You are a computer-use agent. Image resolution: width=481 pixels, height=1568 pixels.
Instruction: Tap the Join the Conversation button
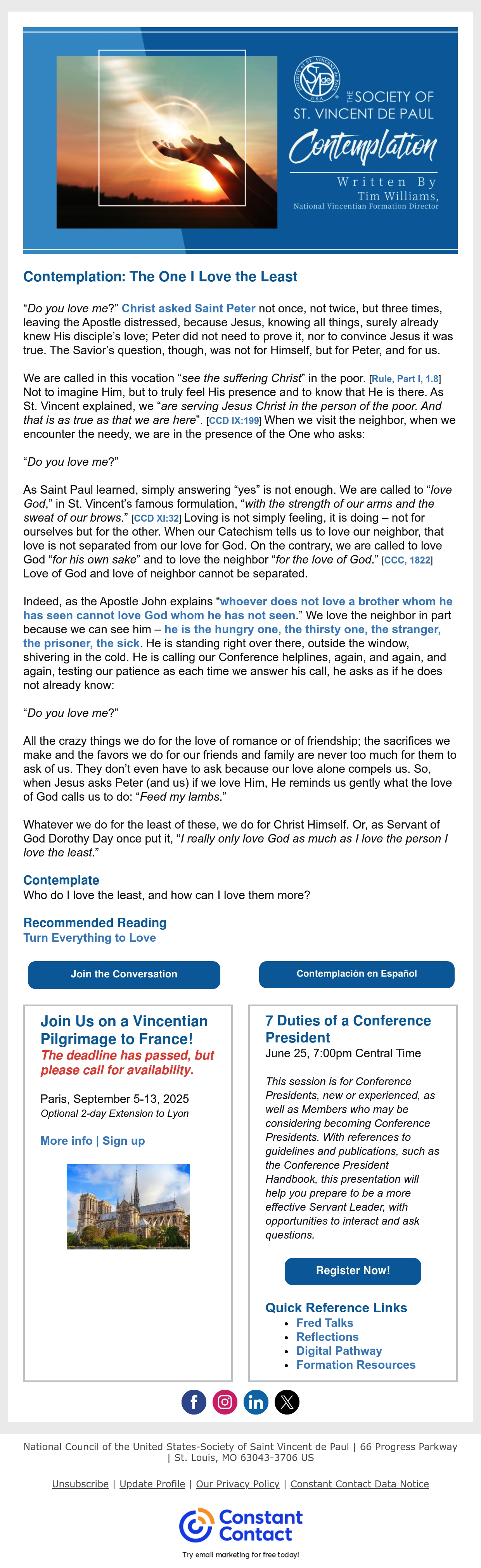[x=124, y=974]
